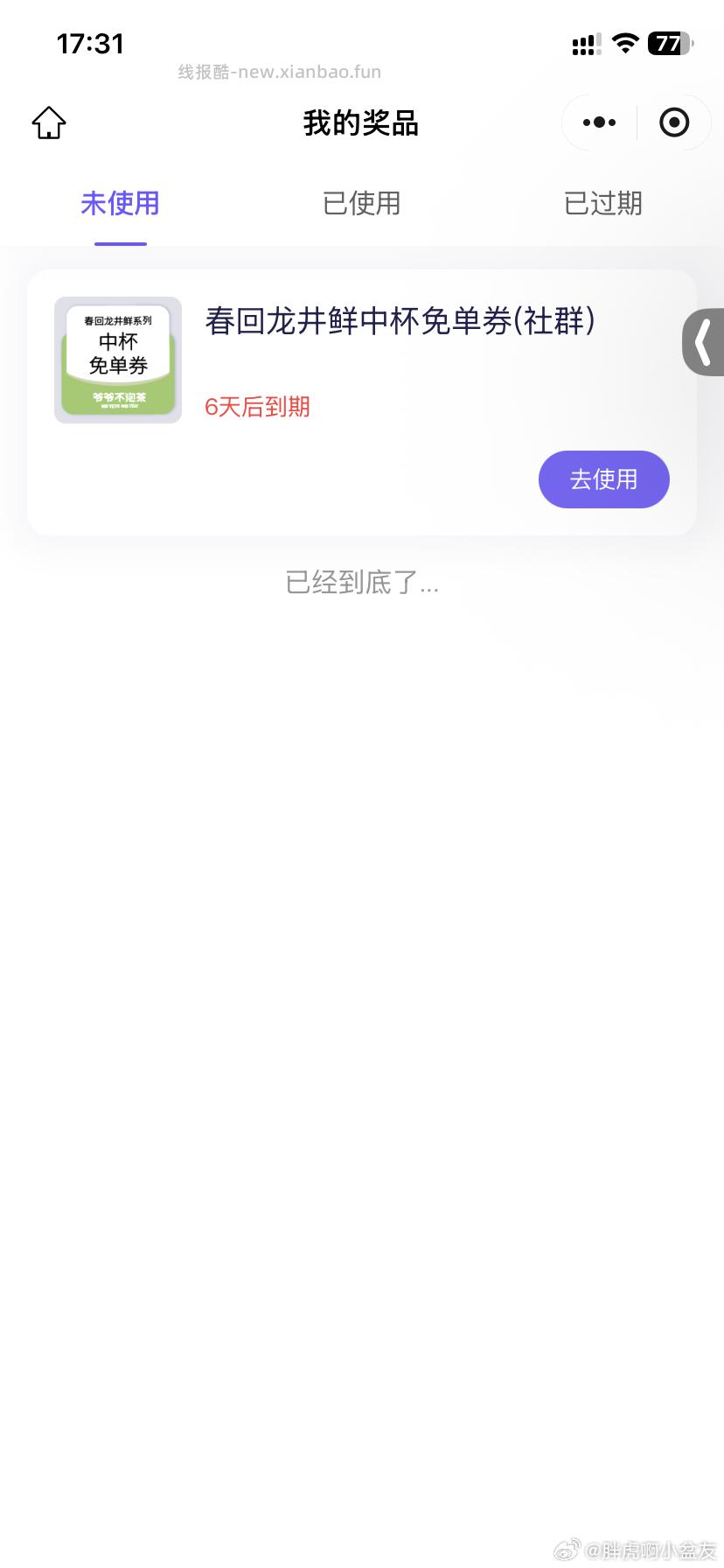Tap the circle target icon in the capsule

[674, 122]
